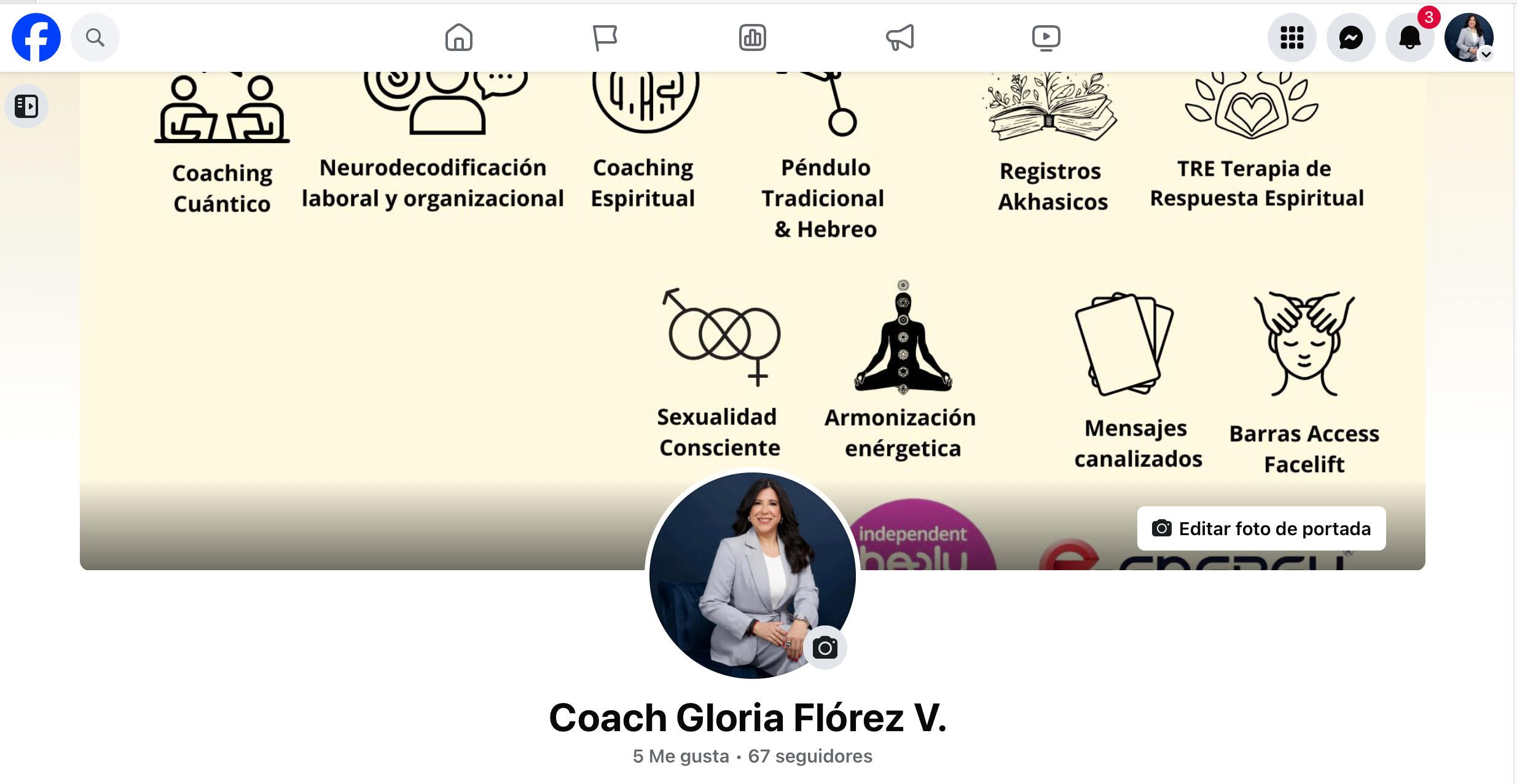The height and width of the screenshot is (784, 1517).
Task: Switch to the Video tab
Action: pos(1046,38)
